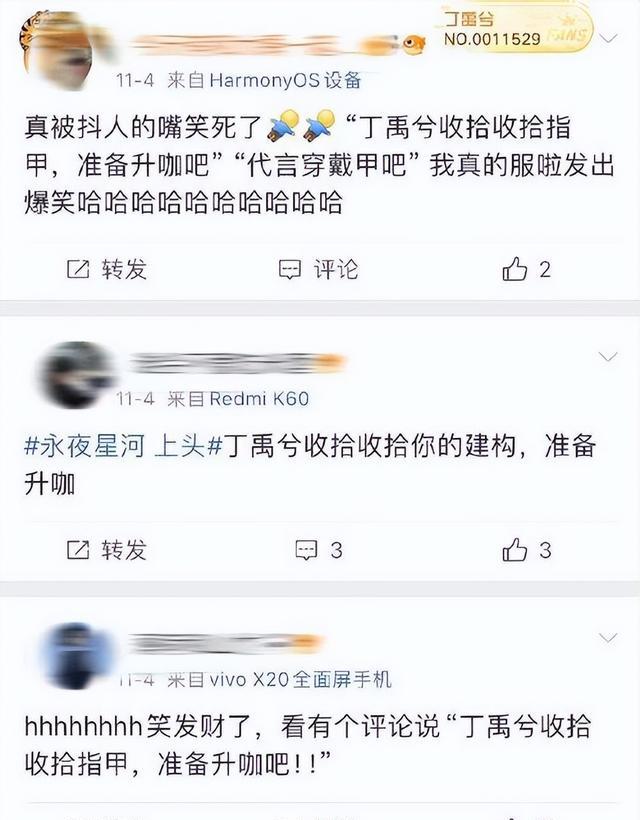Like the post mentioning 代言穿戴甲吧

click(x=527, y=269)
